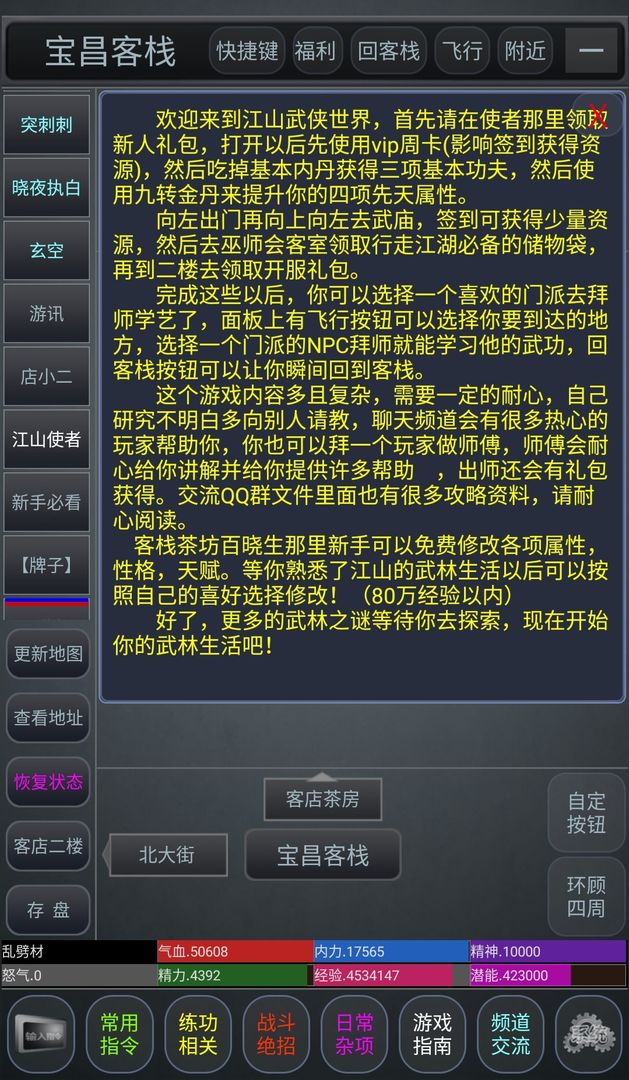Collapse the panel with the minus button

pos(591,51)
